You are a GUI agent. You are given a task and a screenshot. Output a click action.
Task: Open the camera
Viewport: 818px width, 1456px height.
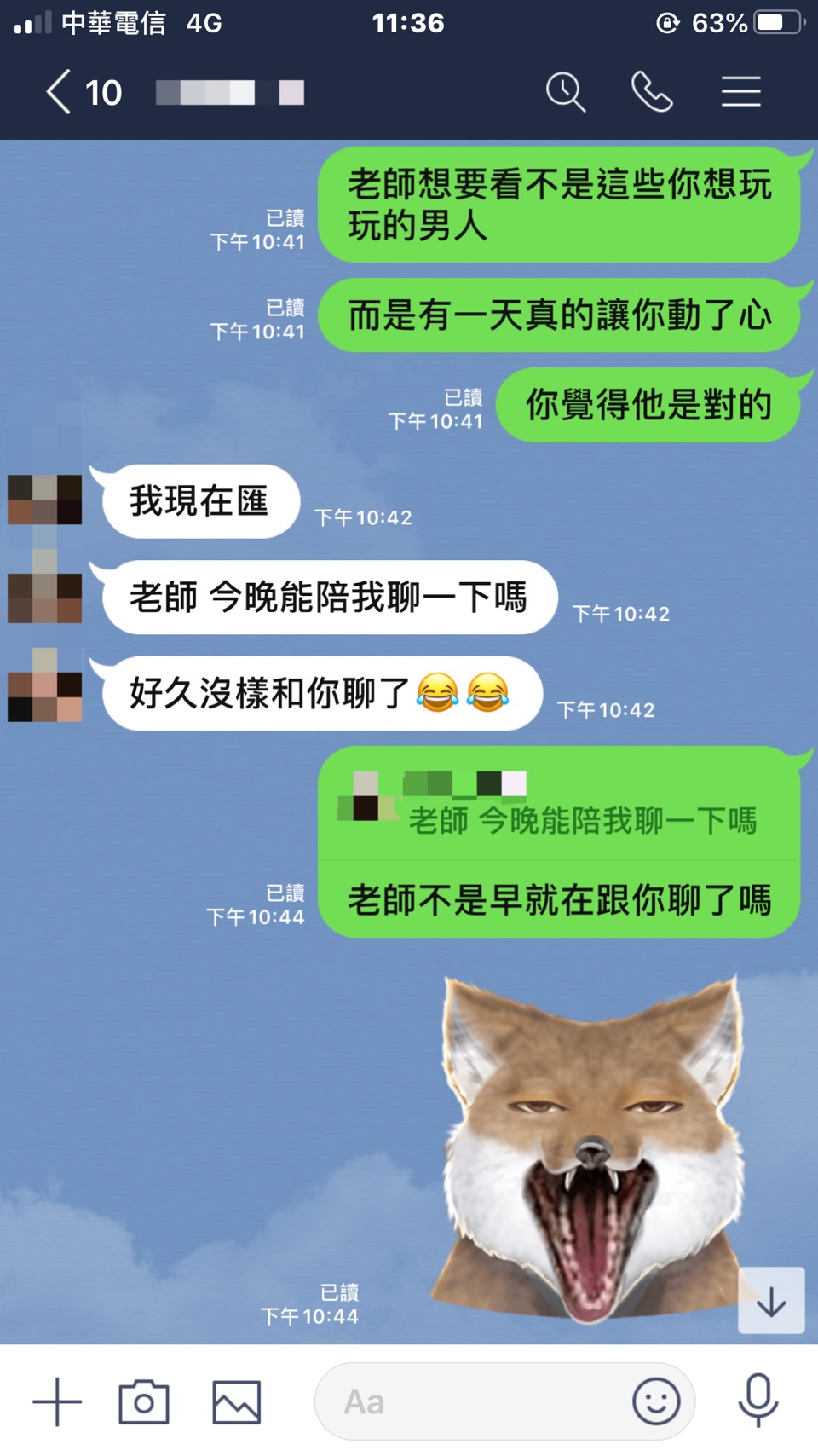coord(144,1401)
